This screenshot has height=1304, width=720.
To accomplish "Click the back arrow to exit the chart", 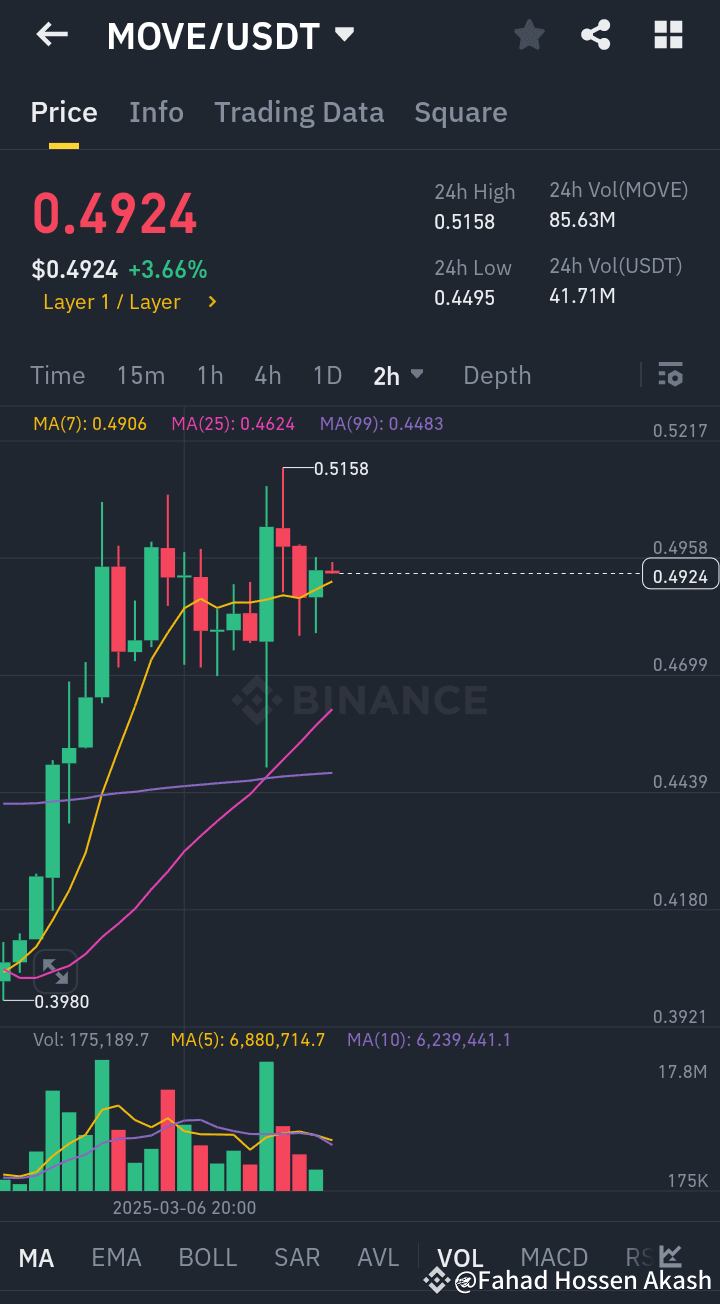I will pos(51,34).
